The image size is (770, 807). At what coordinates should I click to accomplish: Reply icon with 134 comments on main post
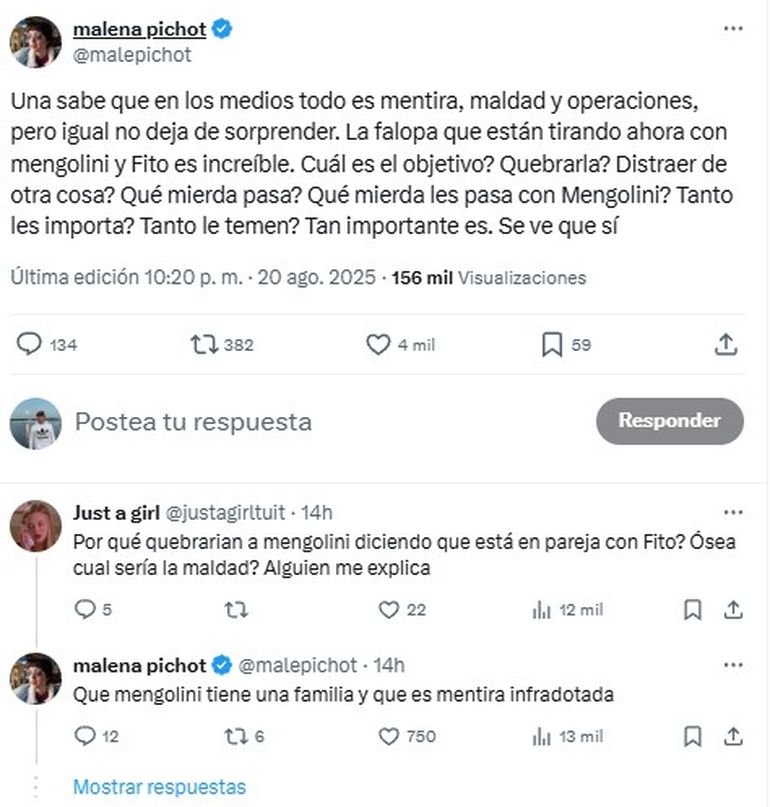pos(31,345)
